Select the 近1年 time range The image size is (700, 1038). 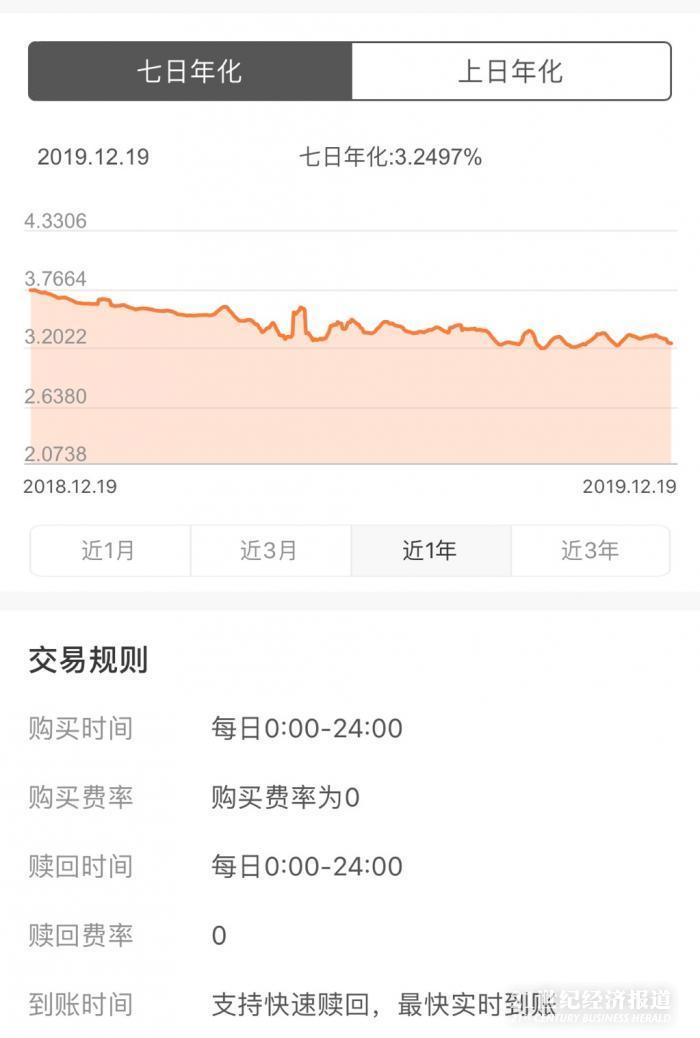(x=430, y=550)
